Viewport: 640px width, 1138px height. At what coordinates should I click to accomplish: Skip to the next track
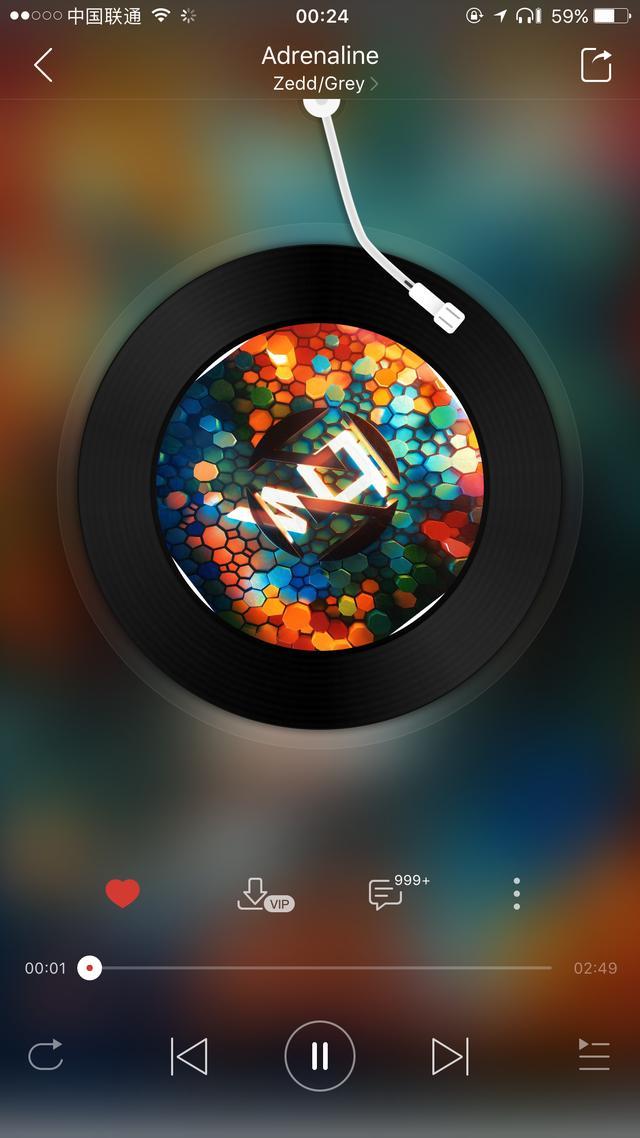[450, 1056]
